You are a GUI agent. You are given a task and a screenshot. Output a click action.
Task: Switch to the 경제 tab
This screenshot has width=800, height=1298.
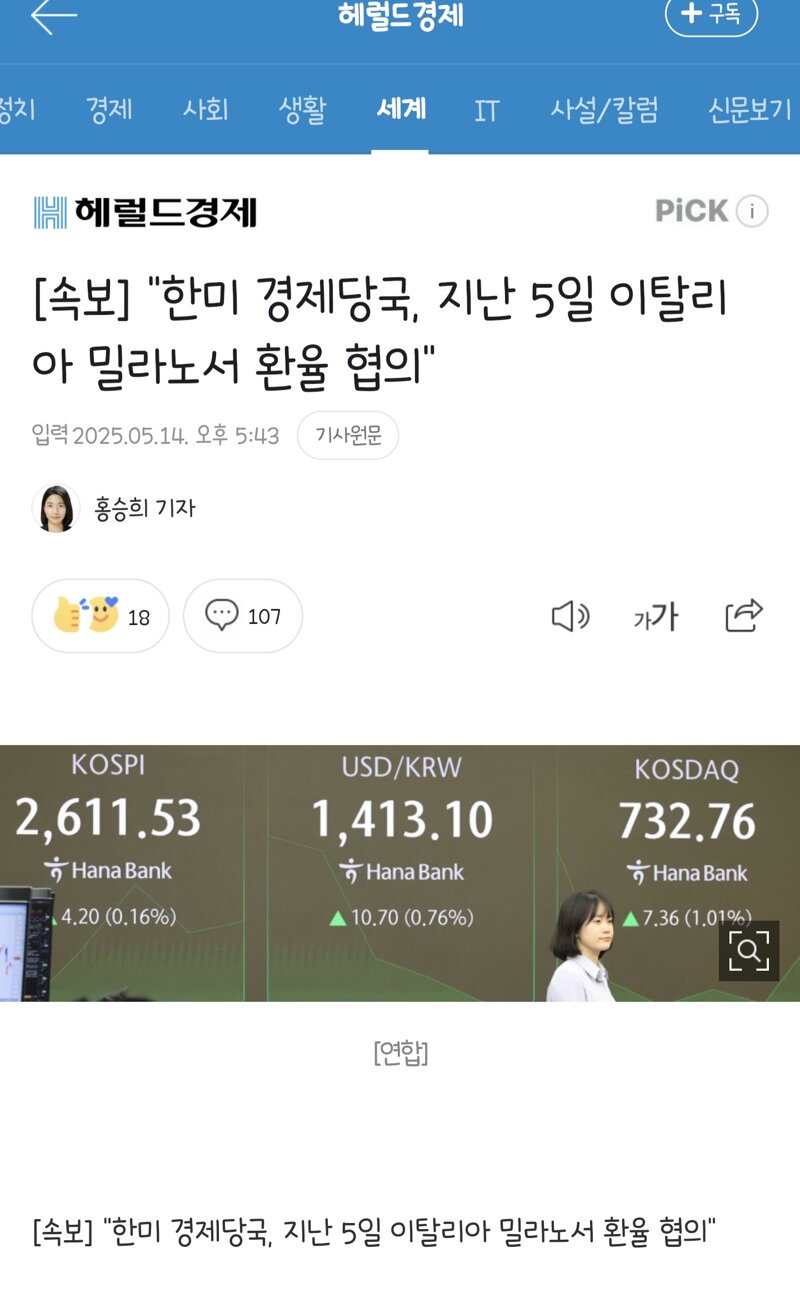[x=109, y=110]
